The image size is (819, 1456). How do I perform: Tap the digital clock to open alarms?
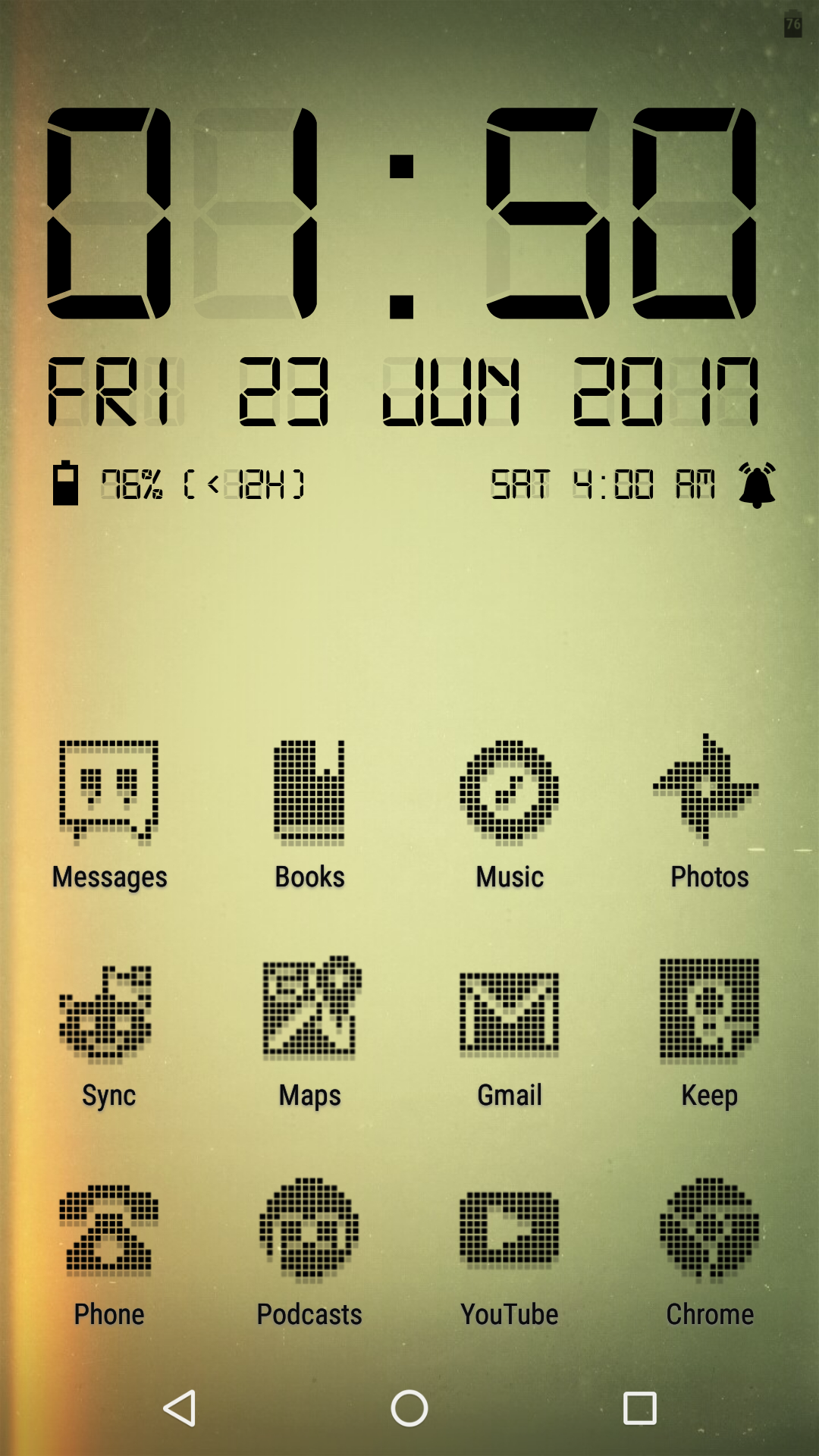click(x=409, y=212)
